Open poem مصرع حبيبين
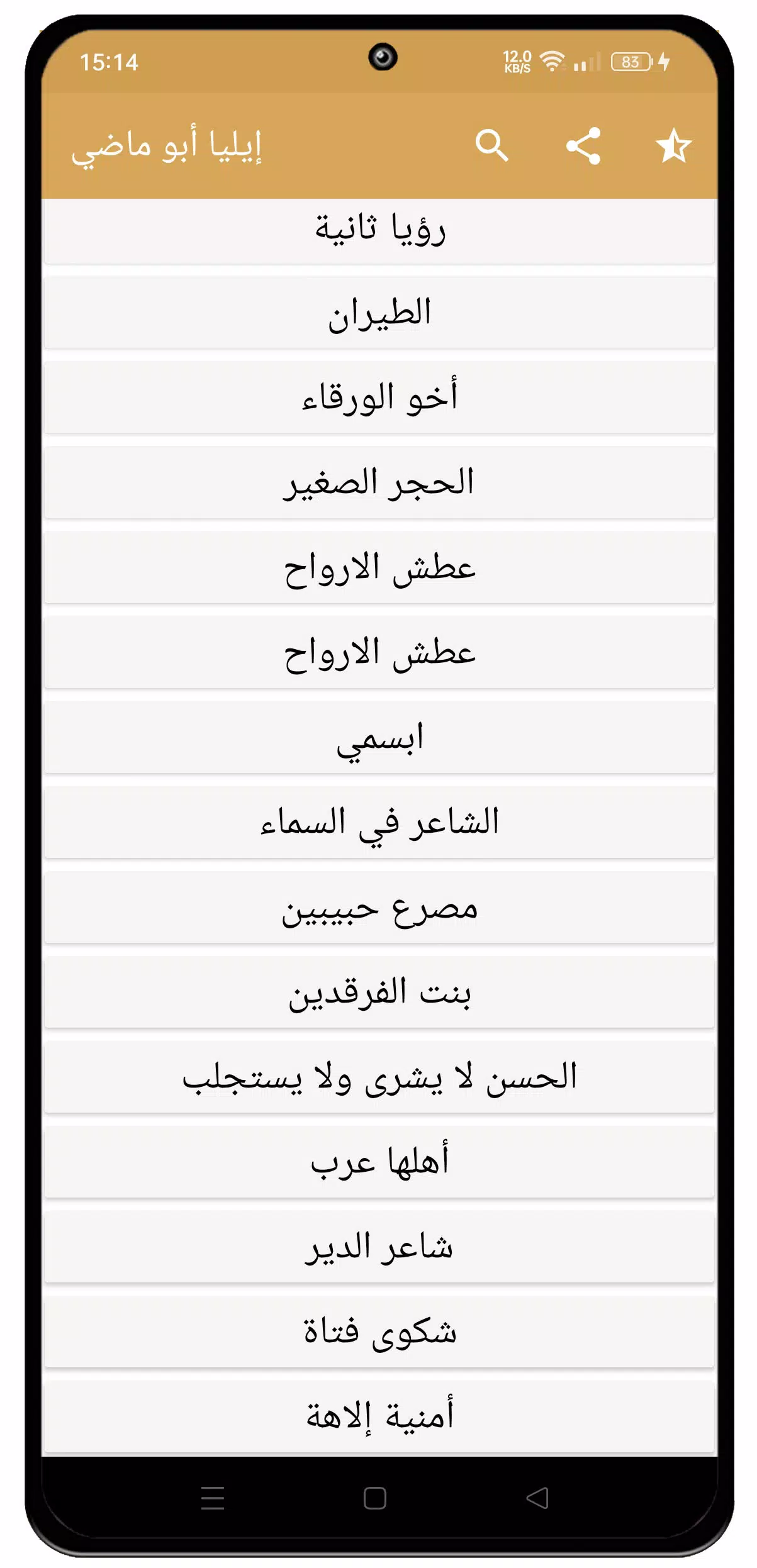 click(379, 908)
